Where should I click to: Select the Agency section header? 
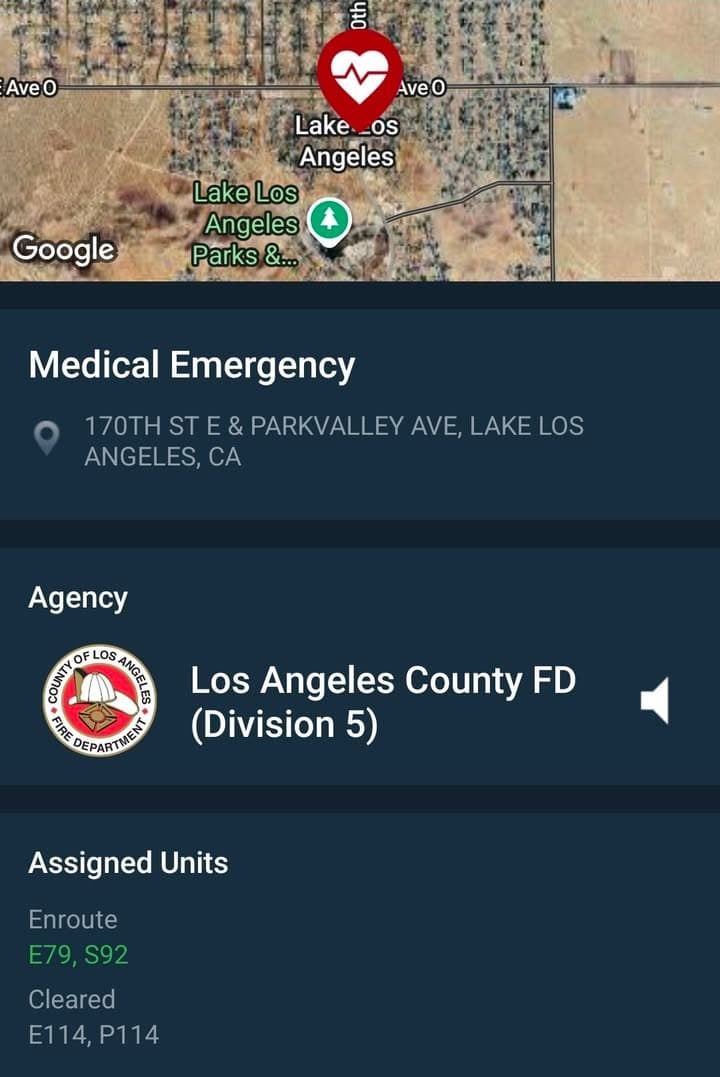(78, 597)
